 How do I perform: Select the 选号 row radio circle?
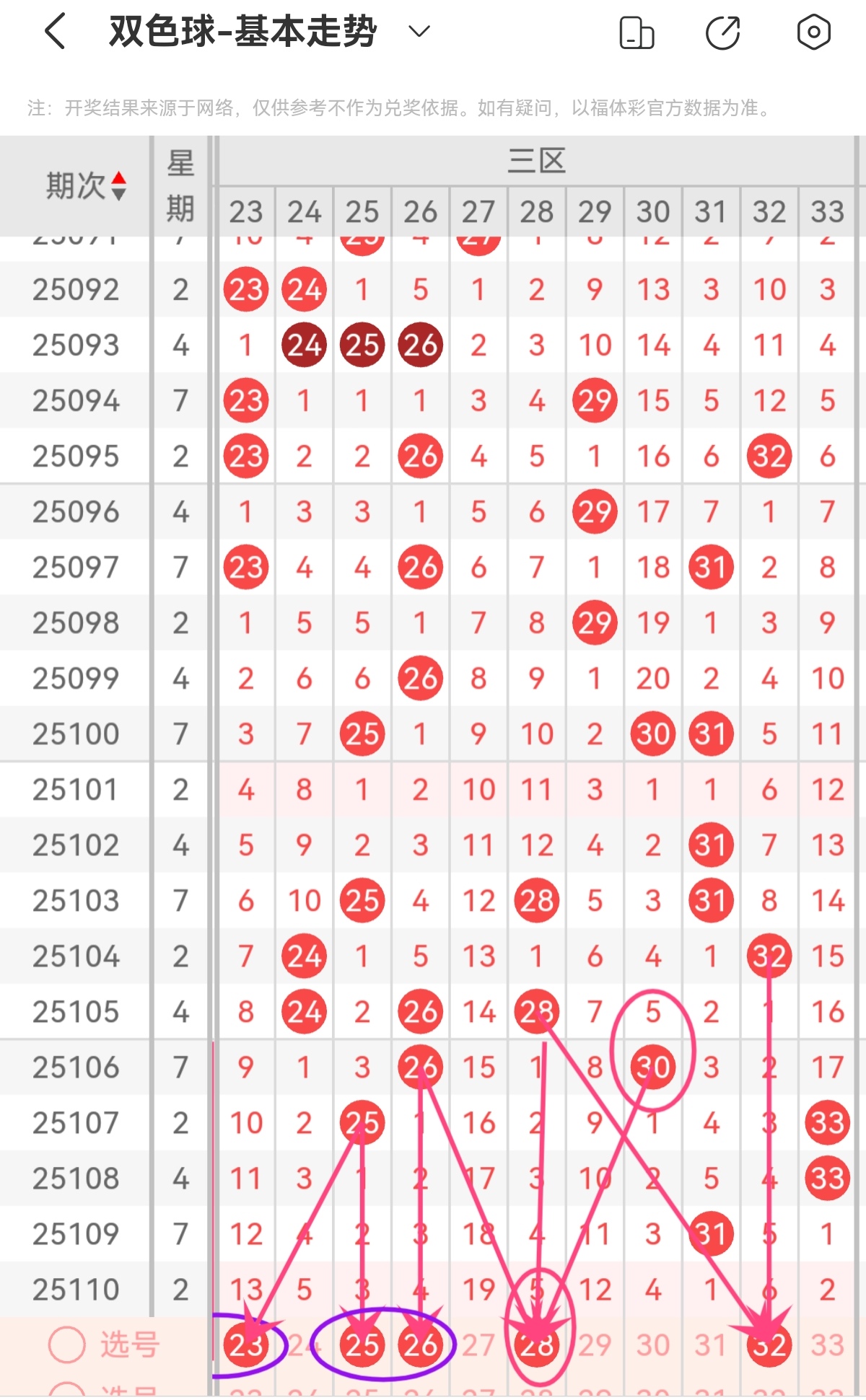coord(67,1345)
